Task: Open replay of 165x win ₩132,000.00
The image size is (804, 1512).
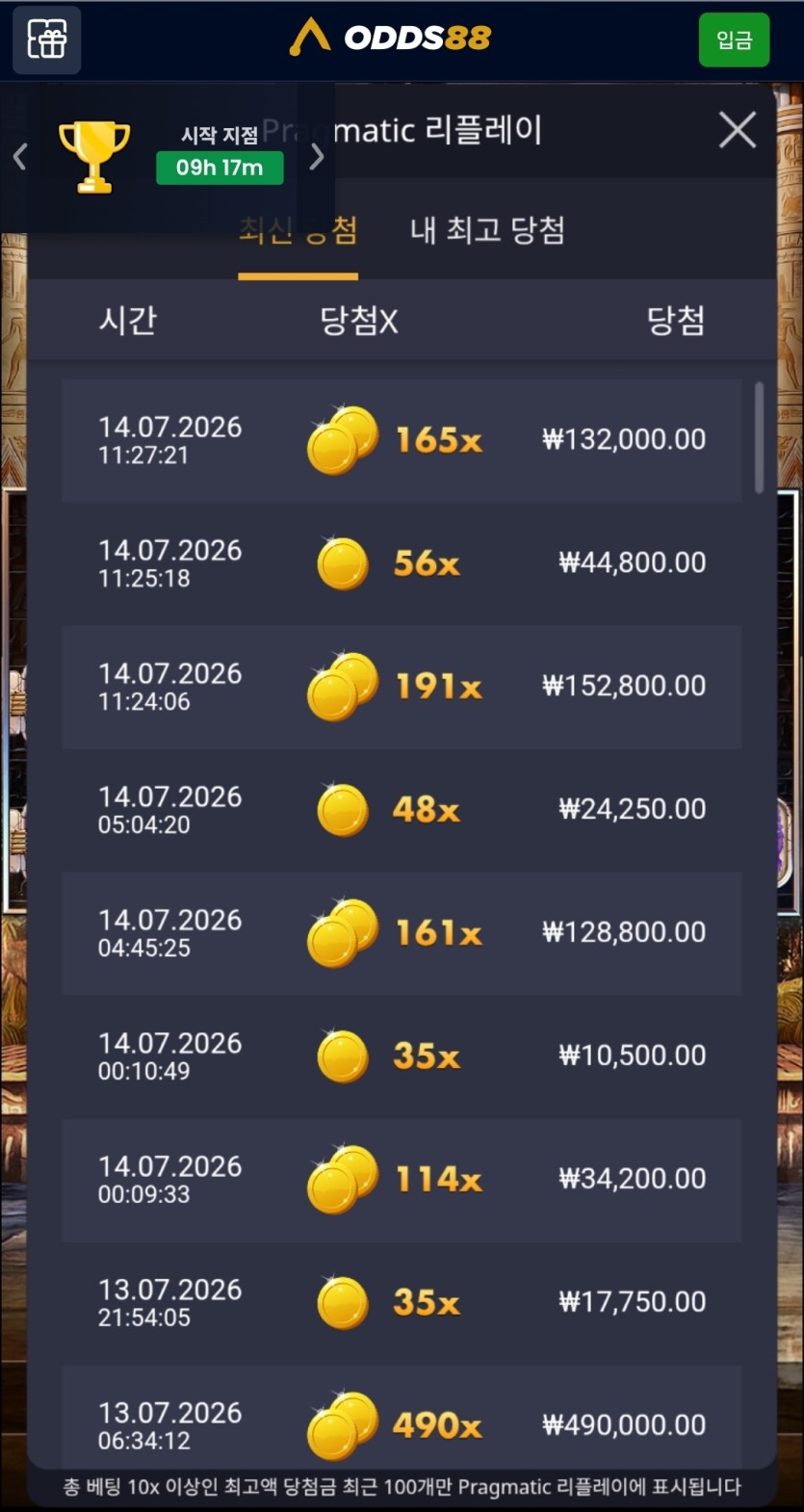Action: click(x=402, y=440)
